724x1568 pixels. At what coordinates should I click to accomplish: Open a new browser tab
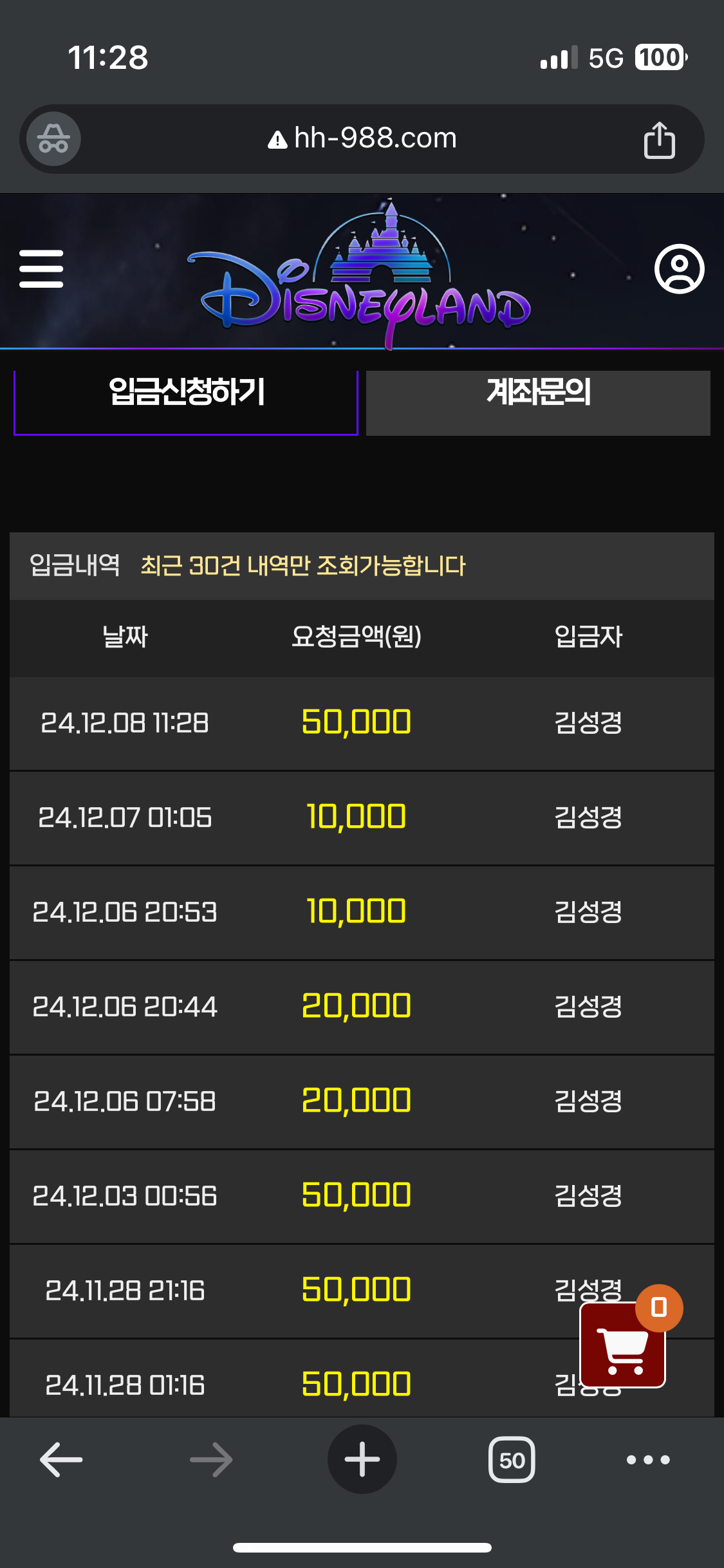click(x=362, y=1459)
